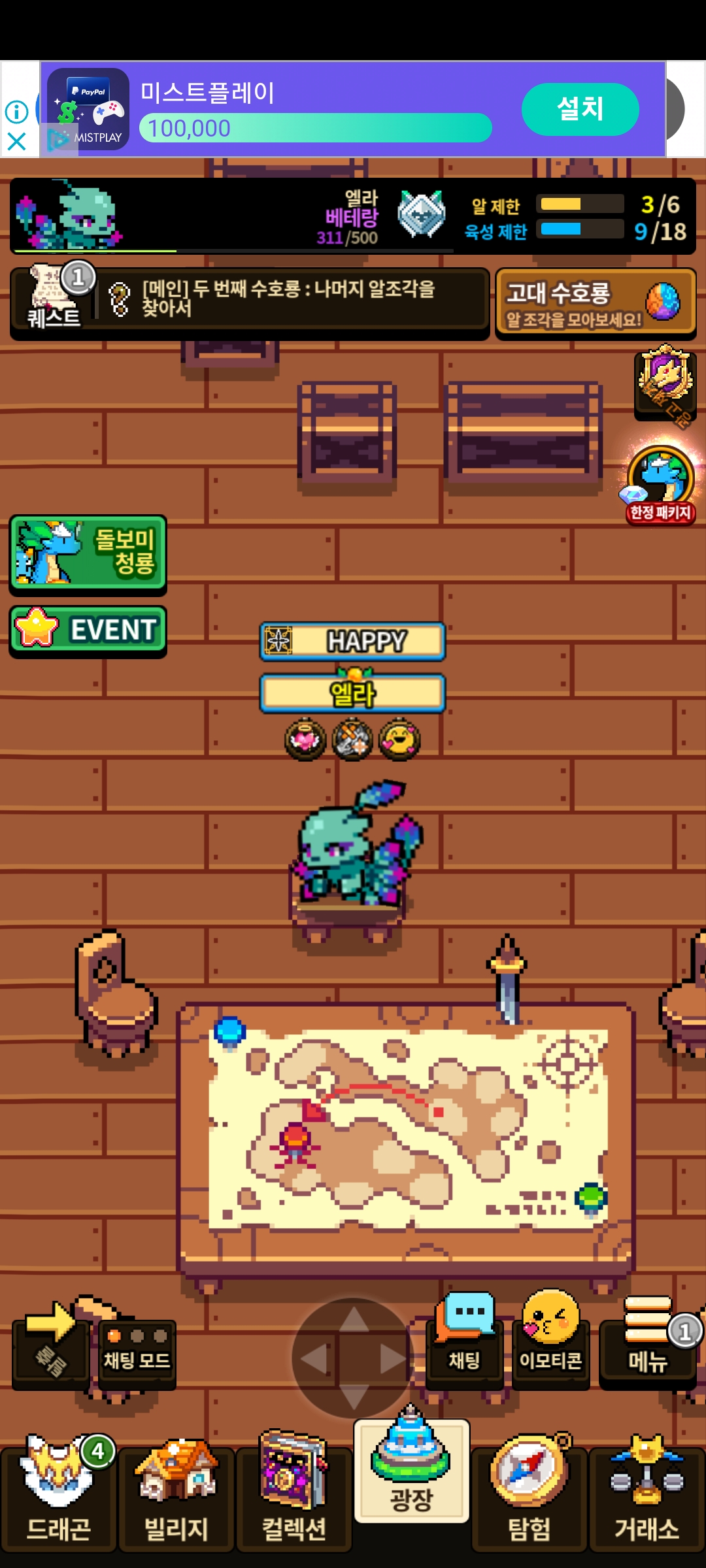
Task: Open the 메뉴 menu
Action: (x=647, y=1346)
